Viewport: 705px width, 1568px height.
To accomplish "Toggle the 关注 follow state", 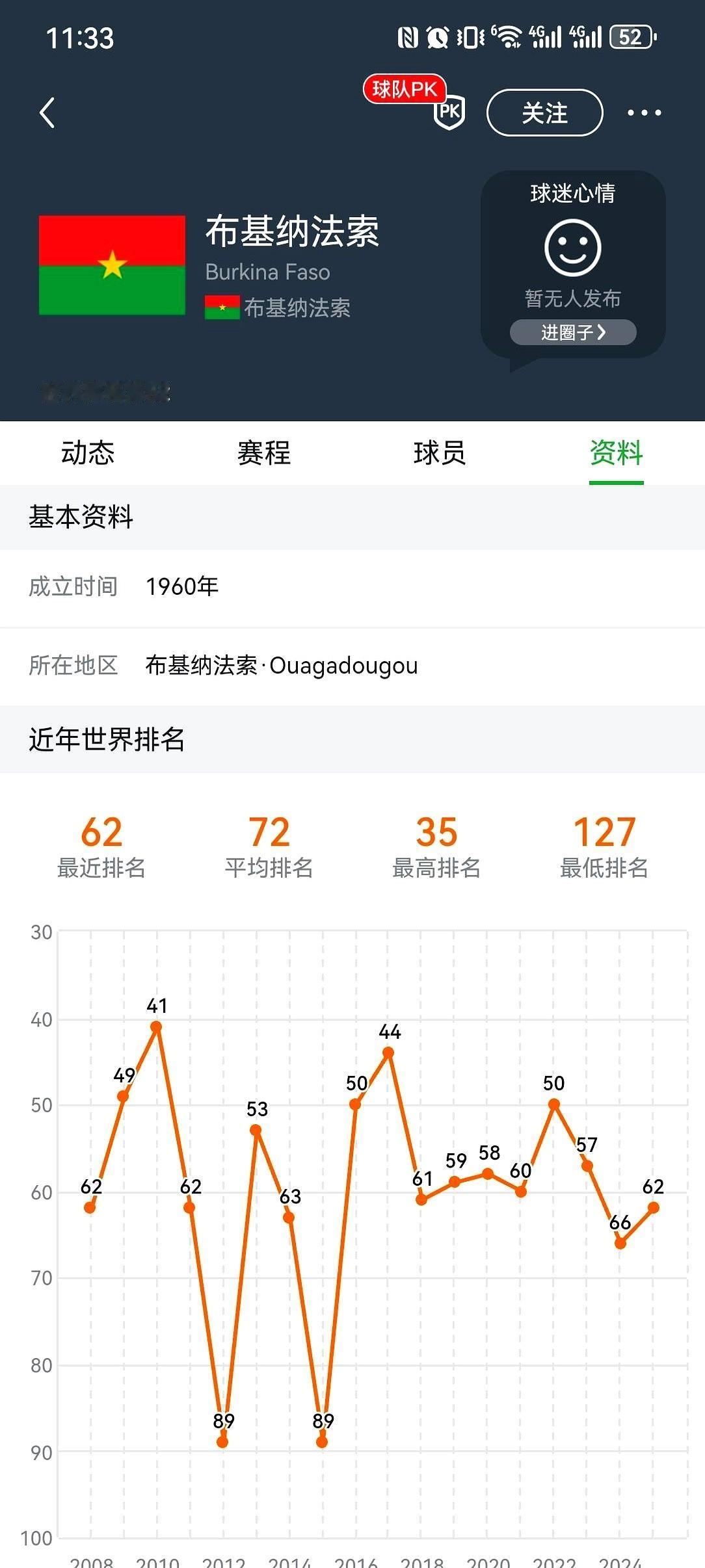I will pyautogui.click(x=544, y=112).
